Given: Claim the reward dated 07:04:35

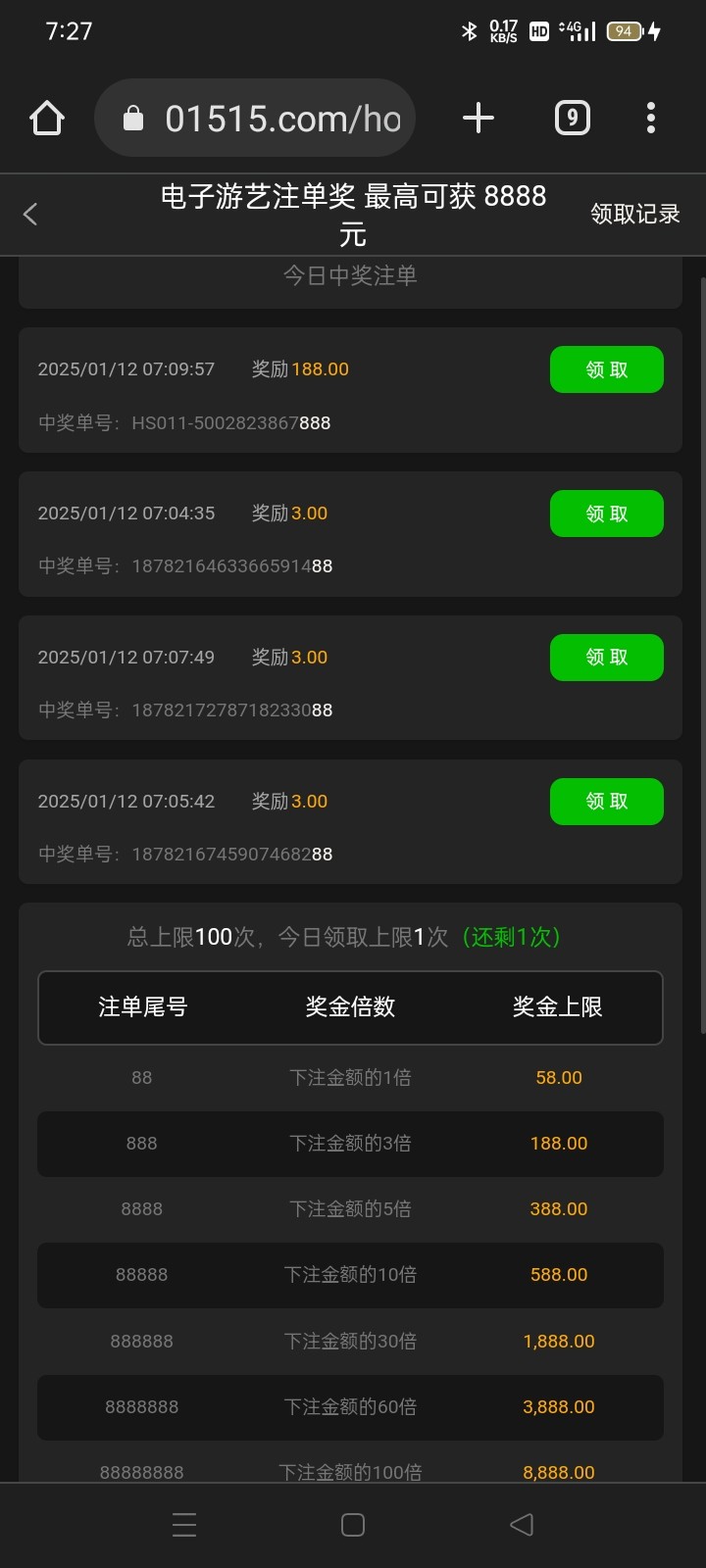Looking at the screenshot, I should (x=607, y=514).
